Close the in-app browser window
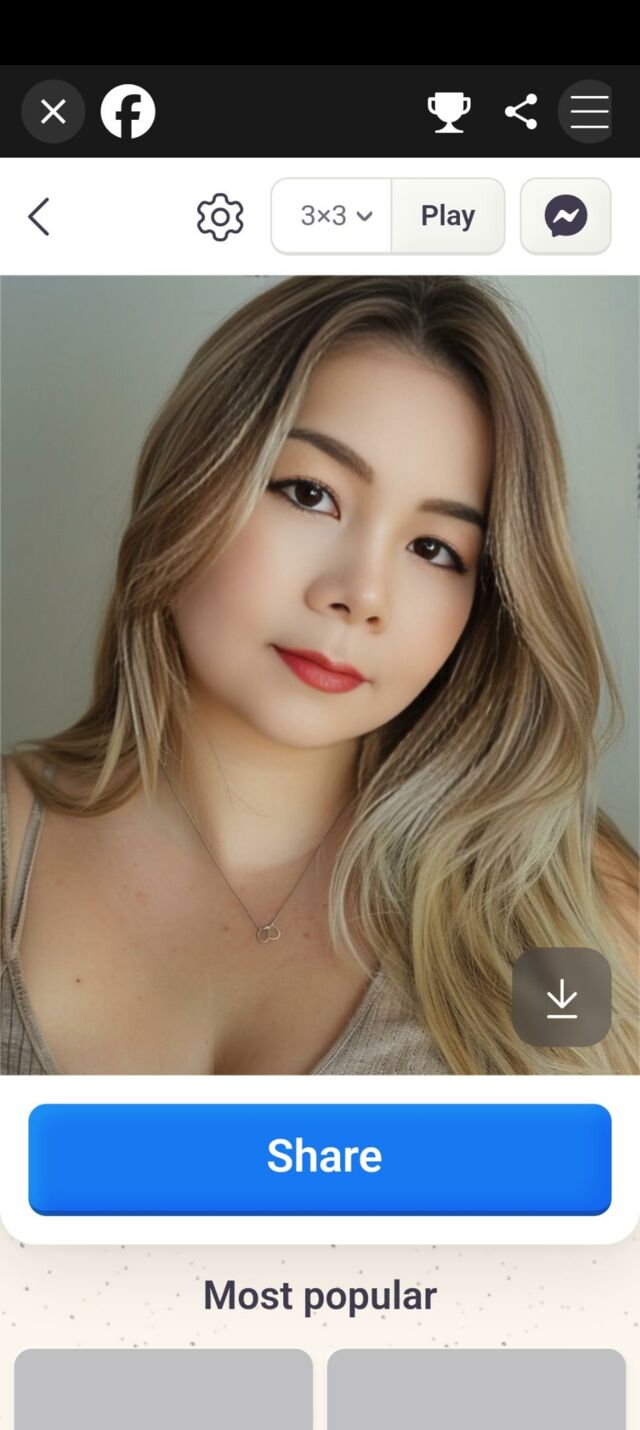Image resolution: width=640 pixels, height=1430 pixels. (53, 112)
